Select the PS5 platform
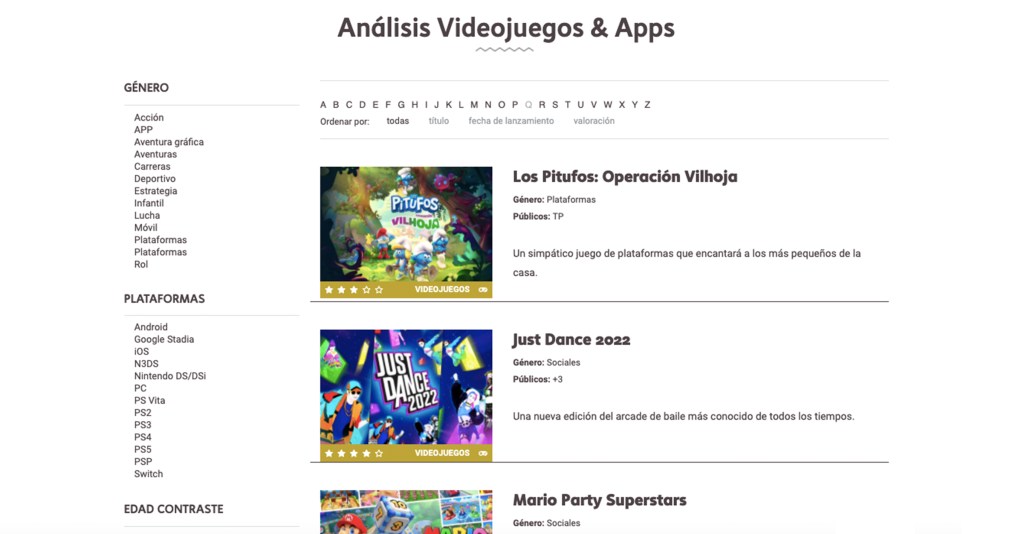This screenshot has width=1024, height=534. pos(143,450)
